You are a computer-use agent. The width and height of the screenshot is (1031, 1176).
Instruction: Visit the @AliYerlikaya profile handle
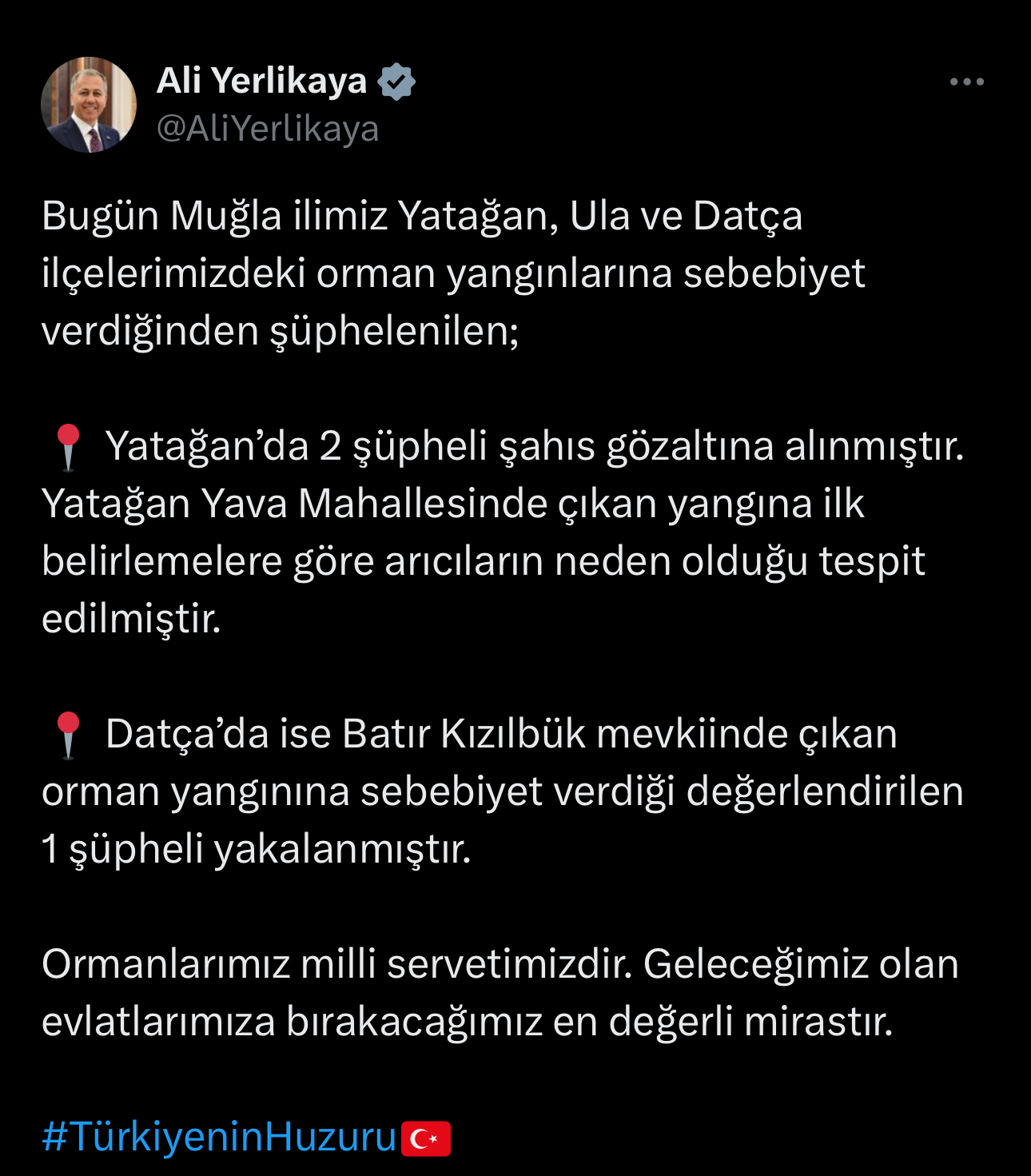pos(268,129)
